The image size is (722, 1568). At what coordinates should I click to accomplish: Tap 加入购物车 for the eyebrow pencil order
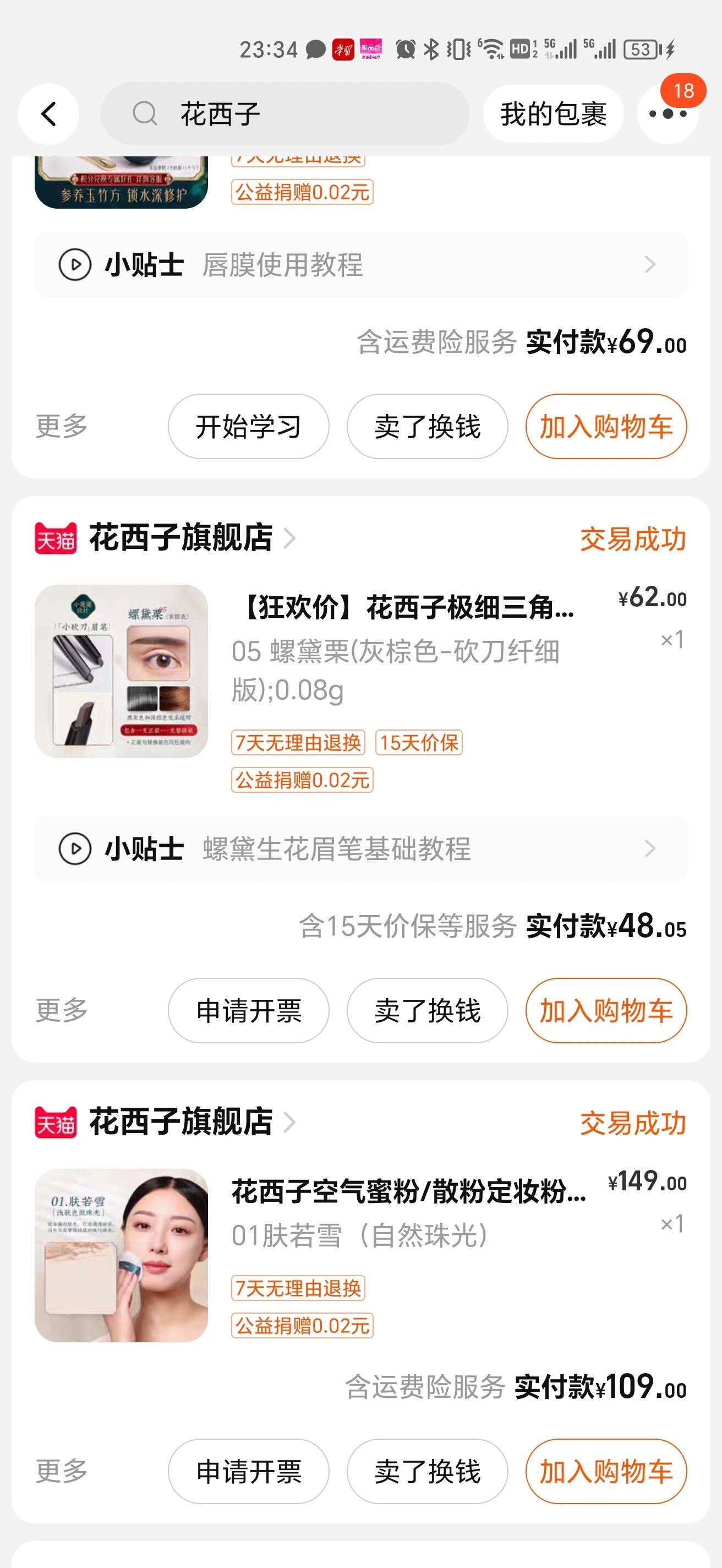pos(605,1010)
